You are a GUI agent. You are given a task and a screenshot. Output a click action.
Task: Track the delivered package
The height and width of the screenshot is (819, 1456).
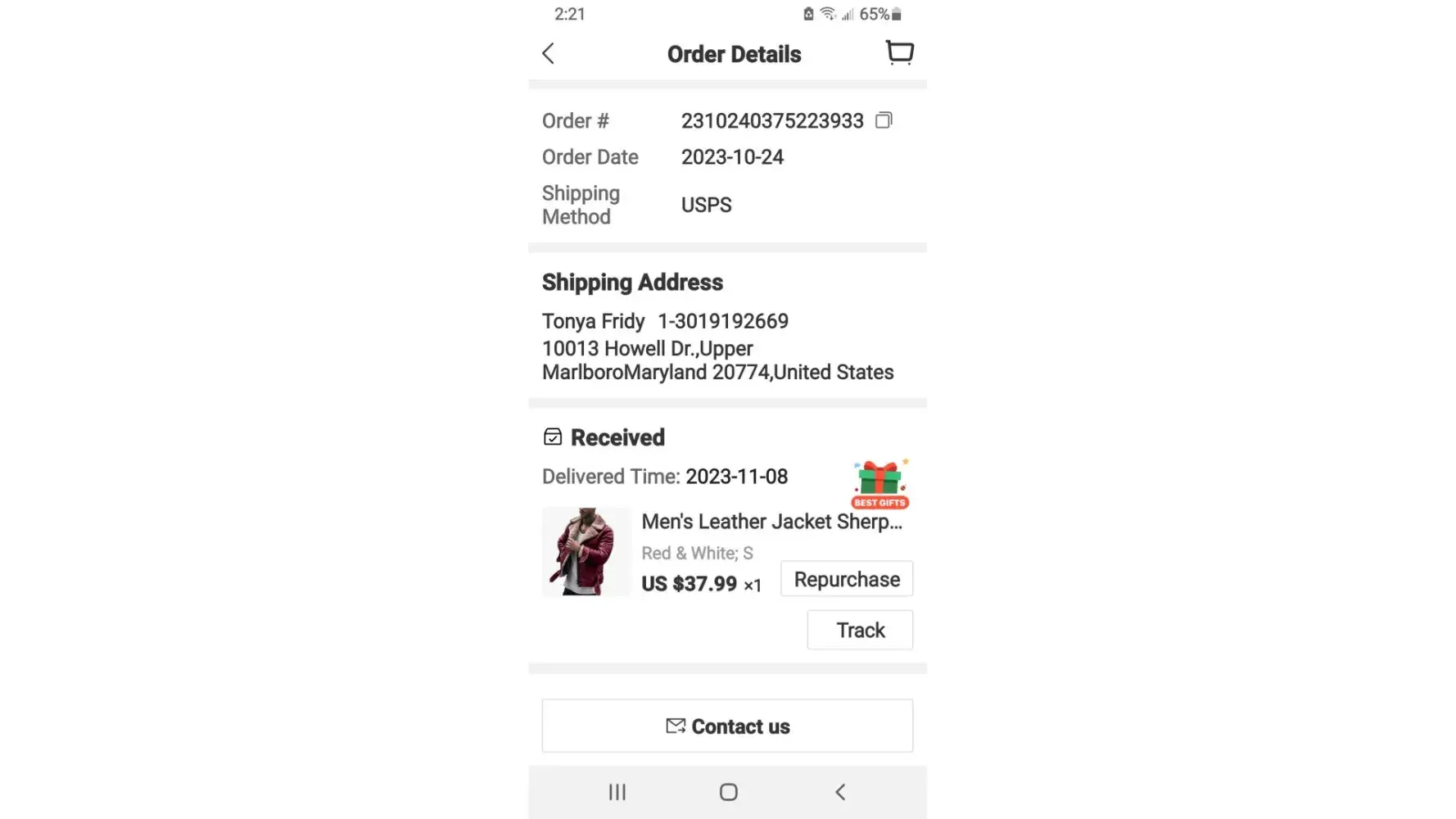pyautogui.click(x=860, y=630)
